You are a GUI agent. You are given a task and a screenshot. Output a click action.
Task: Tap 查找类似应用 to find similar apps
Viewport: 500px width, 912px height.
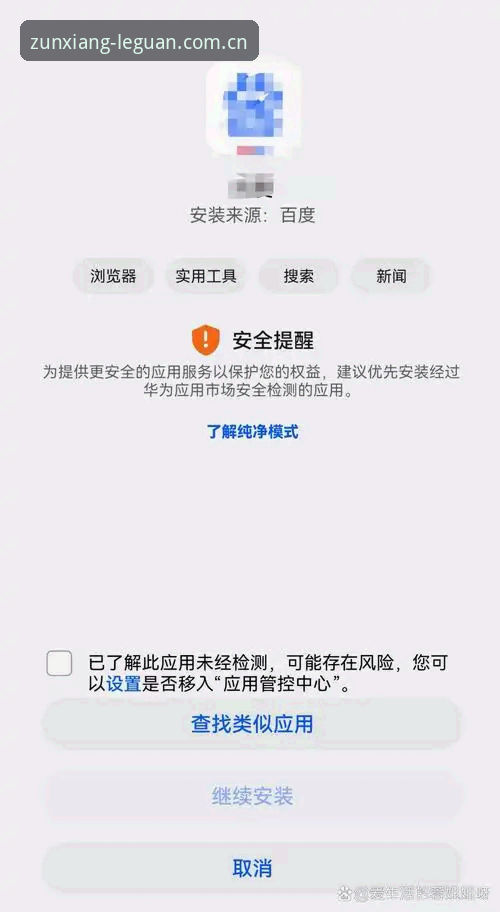click(252, 723)
